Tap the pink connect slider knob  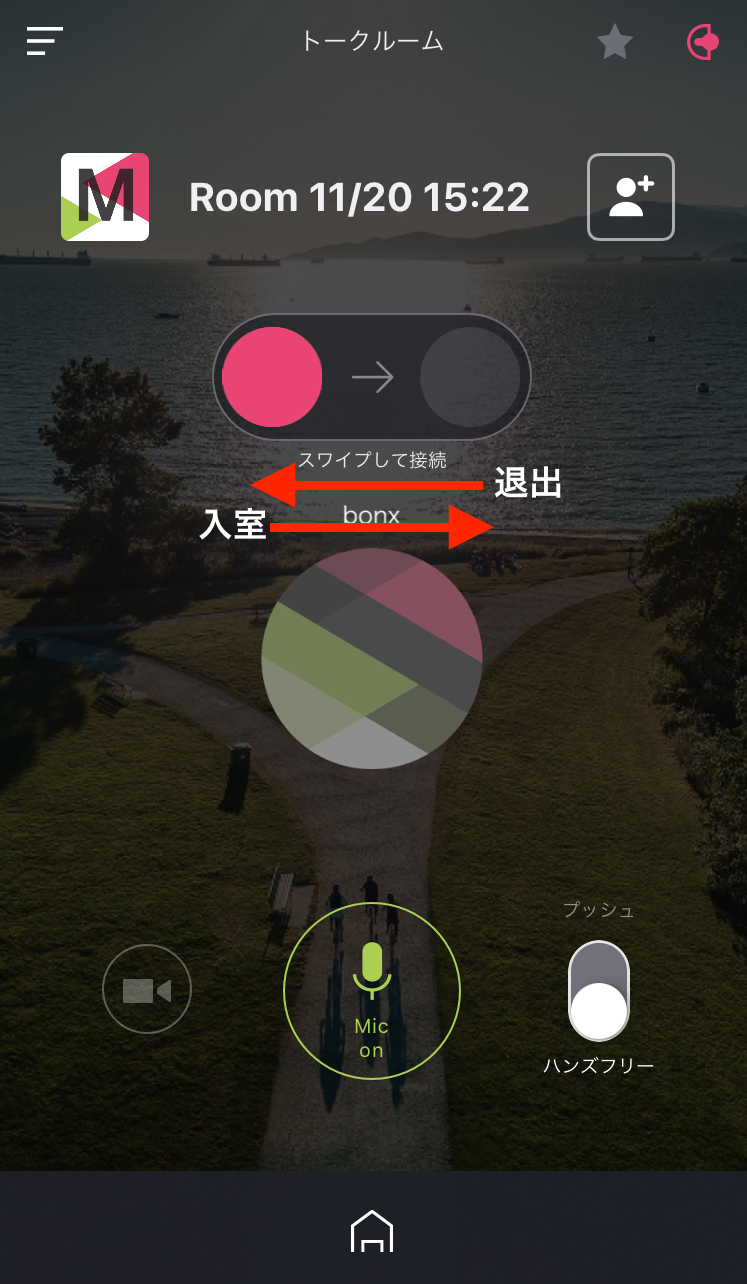coord(272,377)
